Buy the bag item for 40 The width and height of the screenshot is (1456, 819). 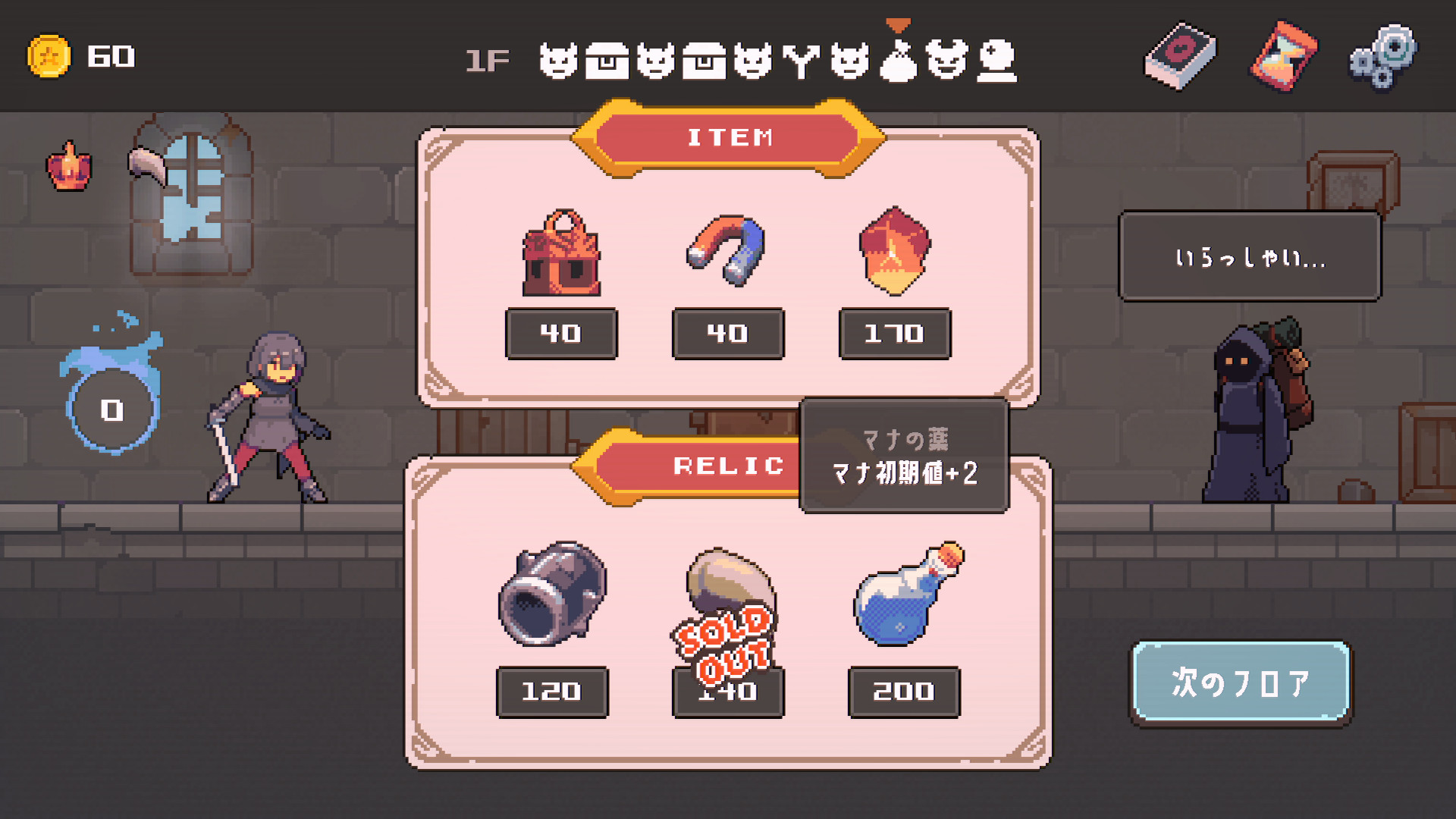coord(561,254)
